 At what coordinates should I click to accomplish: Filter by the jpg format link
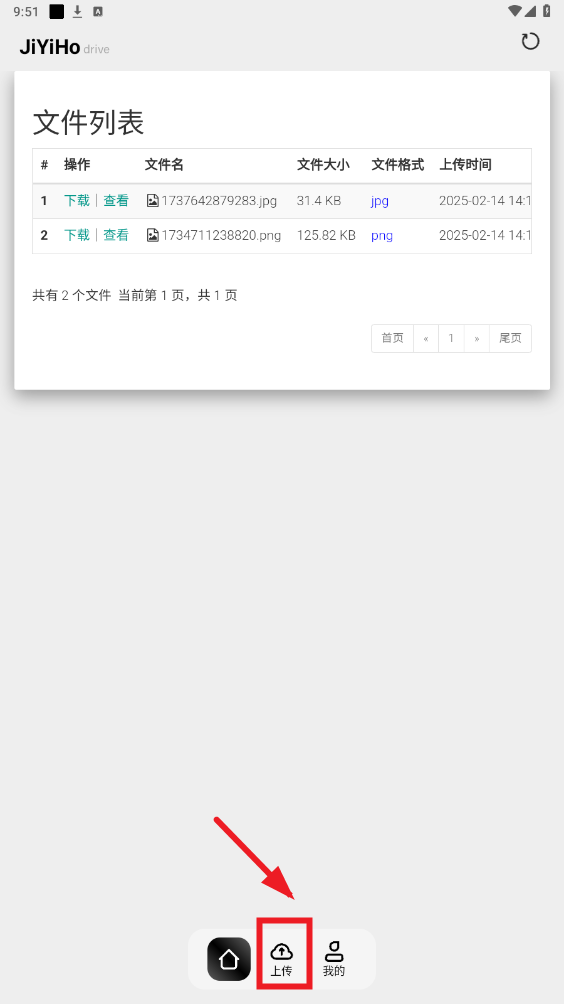click(x=380, y=201)
